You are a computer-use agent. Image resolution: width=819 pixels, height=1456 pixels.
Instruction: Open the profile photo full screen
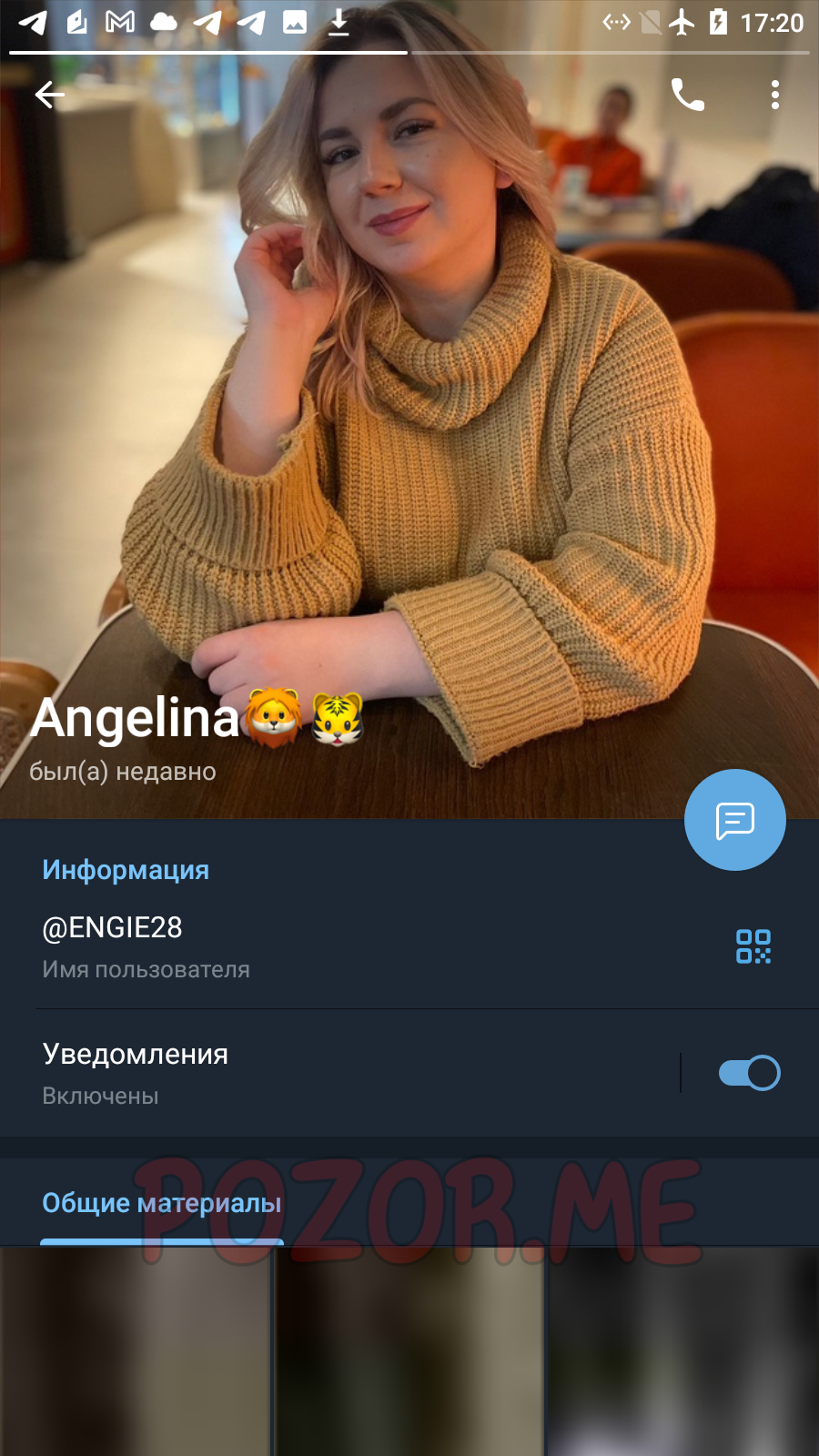point(409,409)
